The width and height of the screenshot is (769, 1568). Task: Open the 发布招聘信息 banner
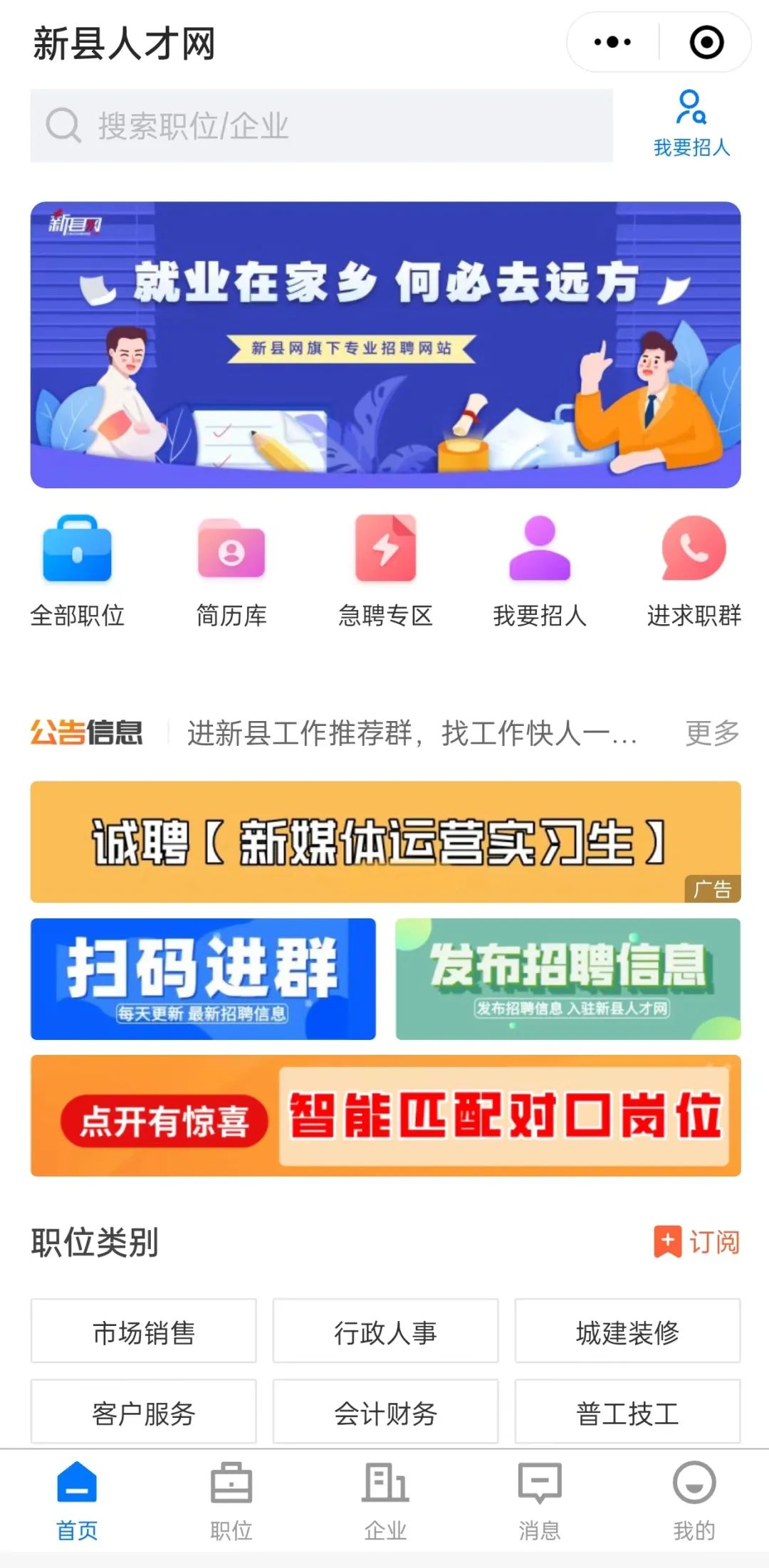567,979
